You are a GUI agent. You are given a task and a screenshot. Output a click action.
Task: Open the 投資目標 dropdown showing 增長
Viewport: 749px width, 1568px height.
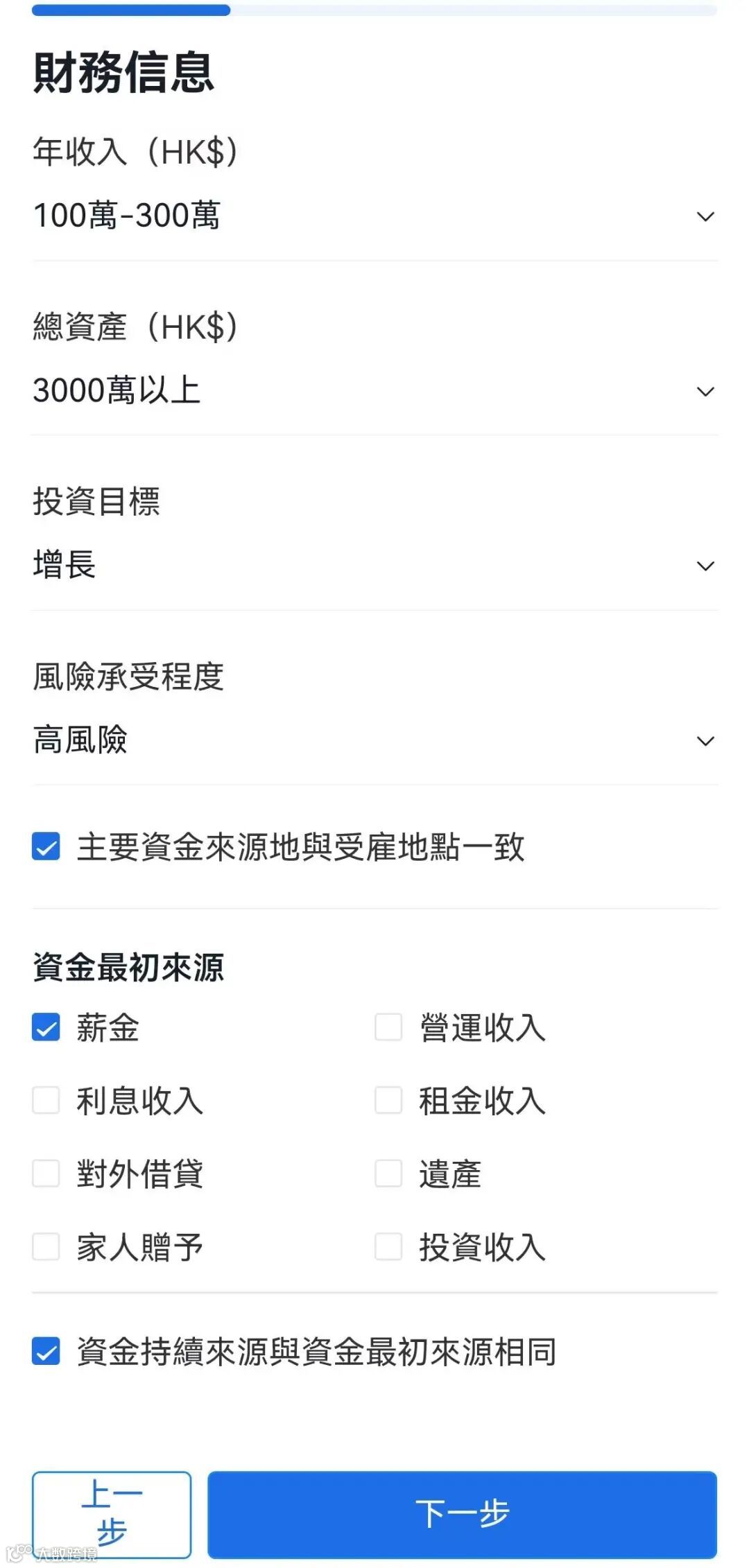[x=706, y=566]
